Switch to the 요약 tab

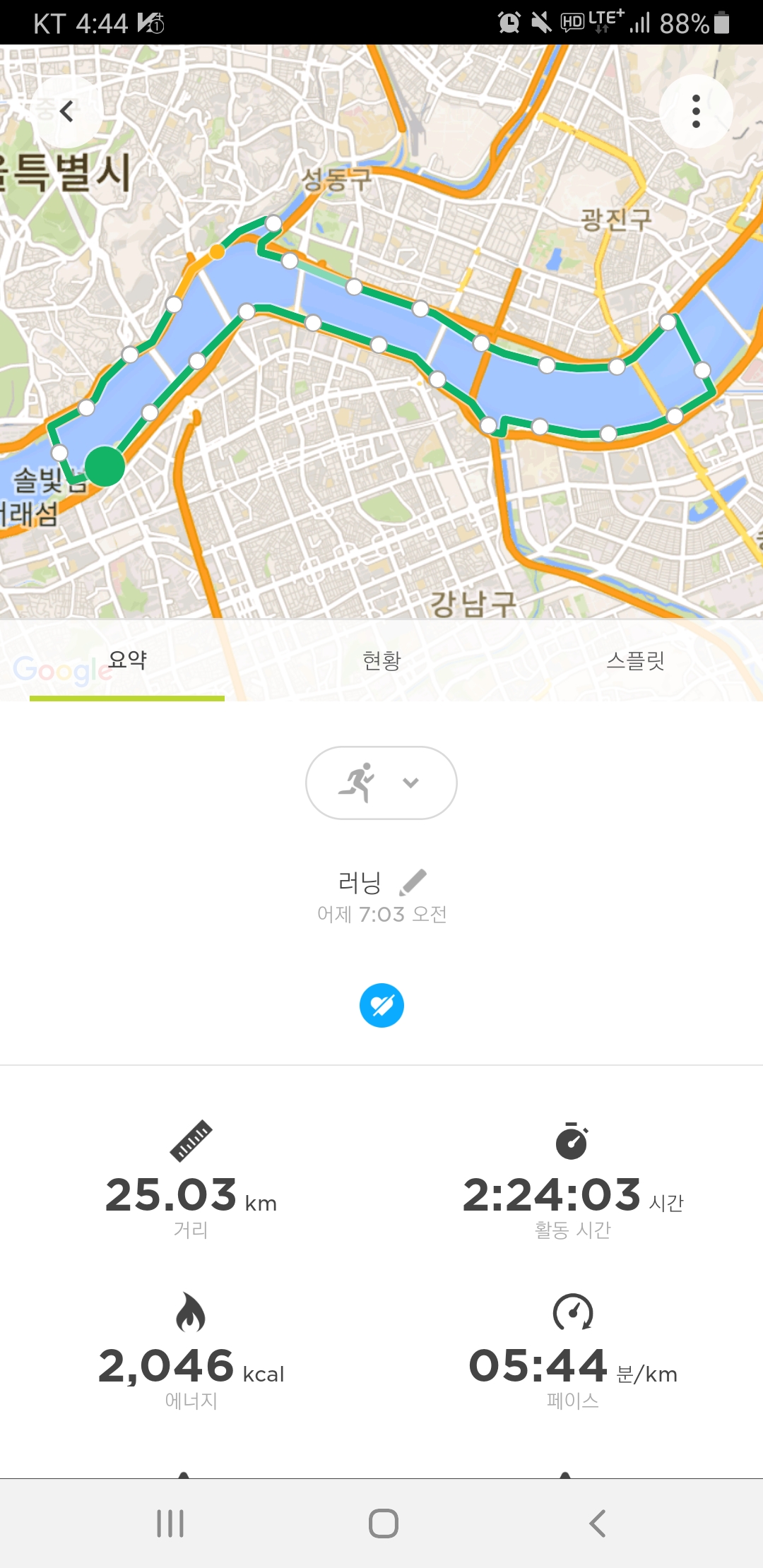click(127, 661)
